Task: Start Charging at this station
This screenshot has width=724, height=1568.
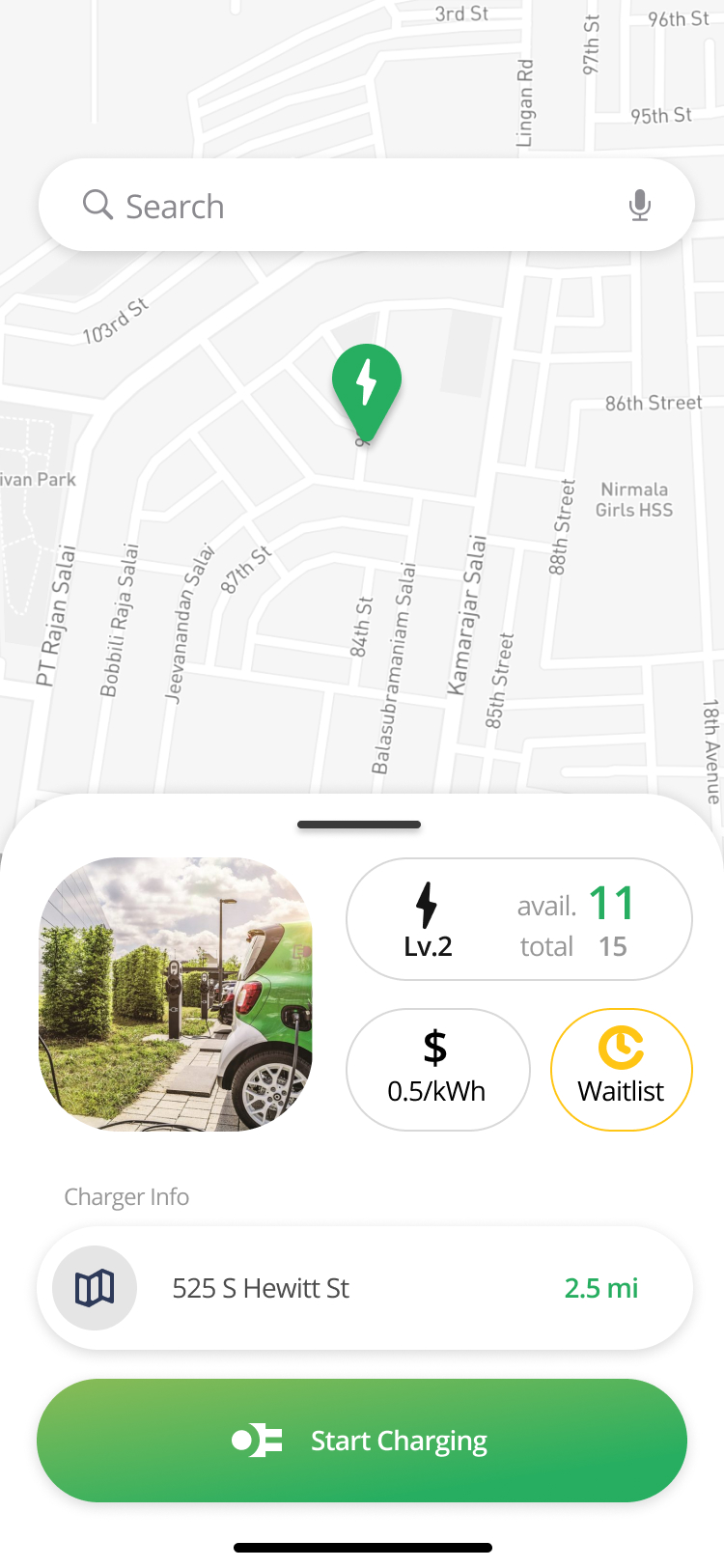Action: (362, 1441)
